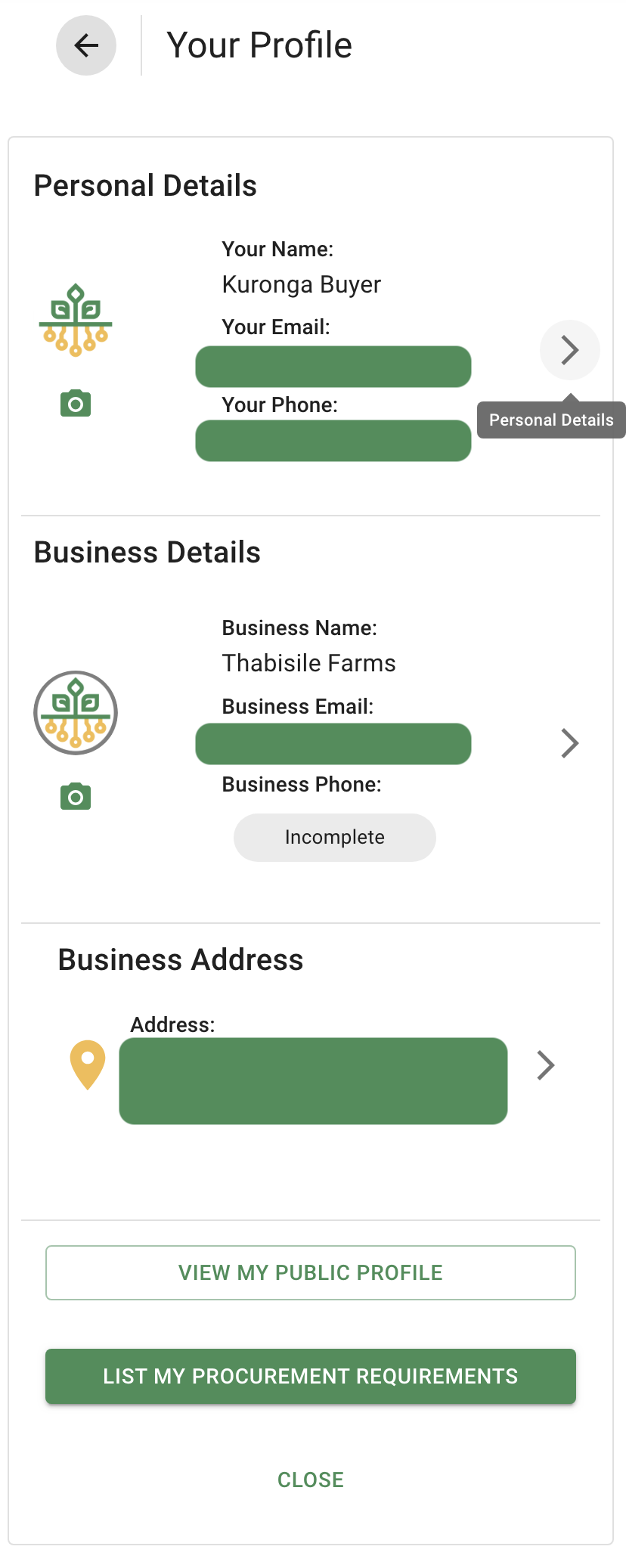Open Personal Details with the chevron

[x=569, y=350]
